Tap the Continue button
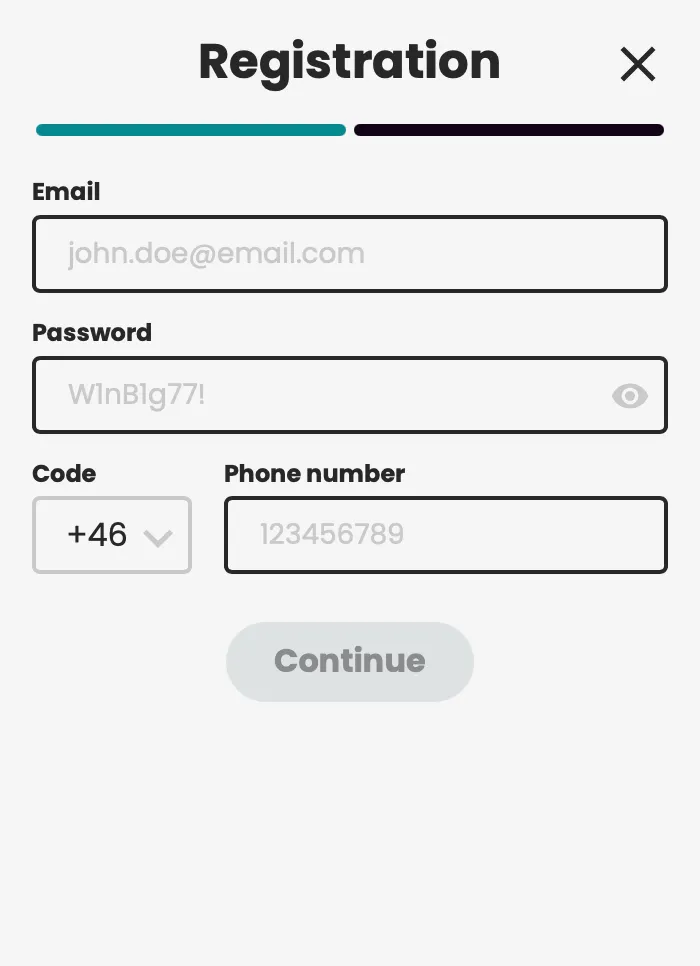Image resolution: width=700 pixels, height=966 pixels. tap(349, 661)
